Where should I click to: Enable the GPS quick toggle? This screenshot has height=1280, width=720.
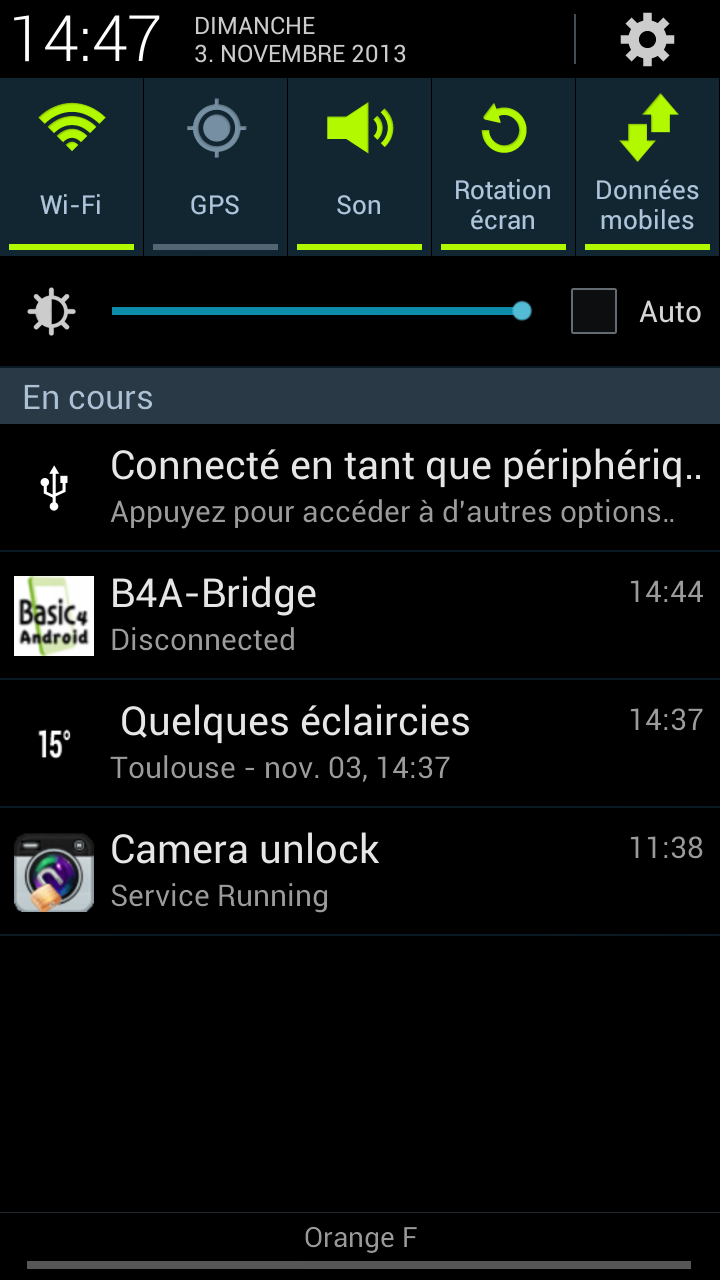215,165
